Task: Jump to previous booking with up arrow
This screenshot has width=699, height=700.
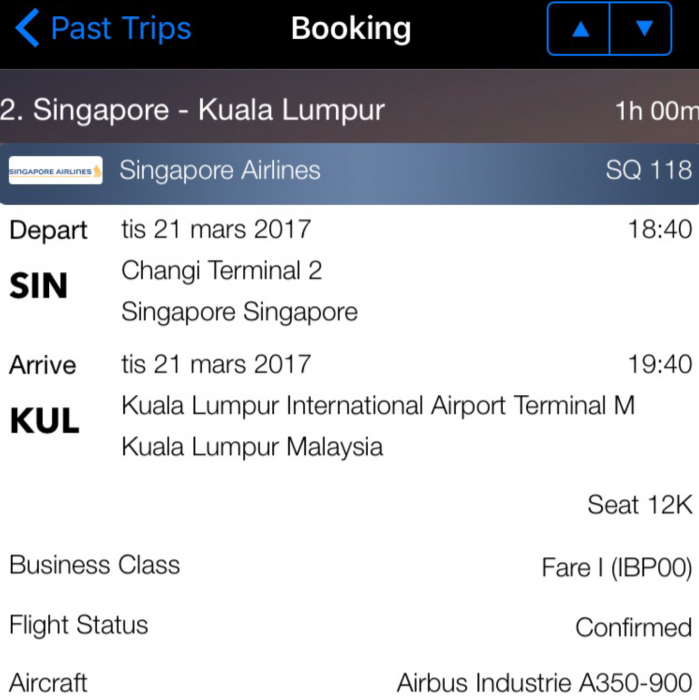Action: point(579,29)
